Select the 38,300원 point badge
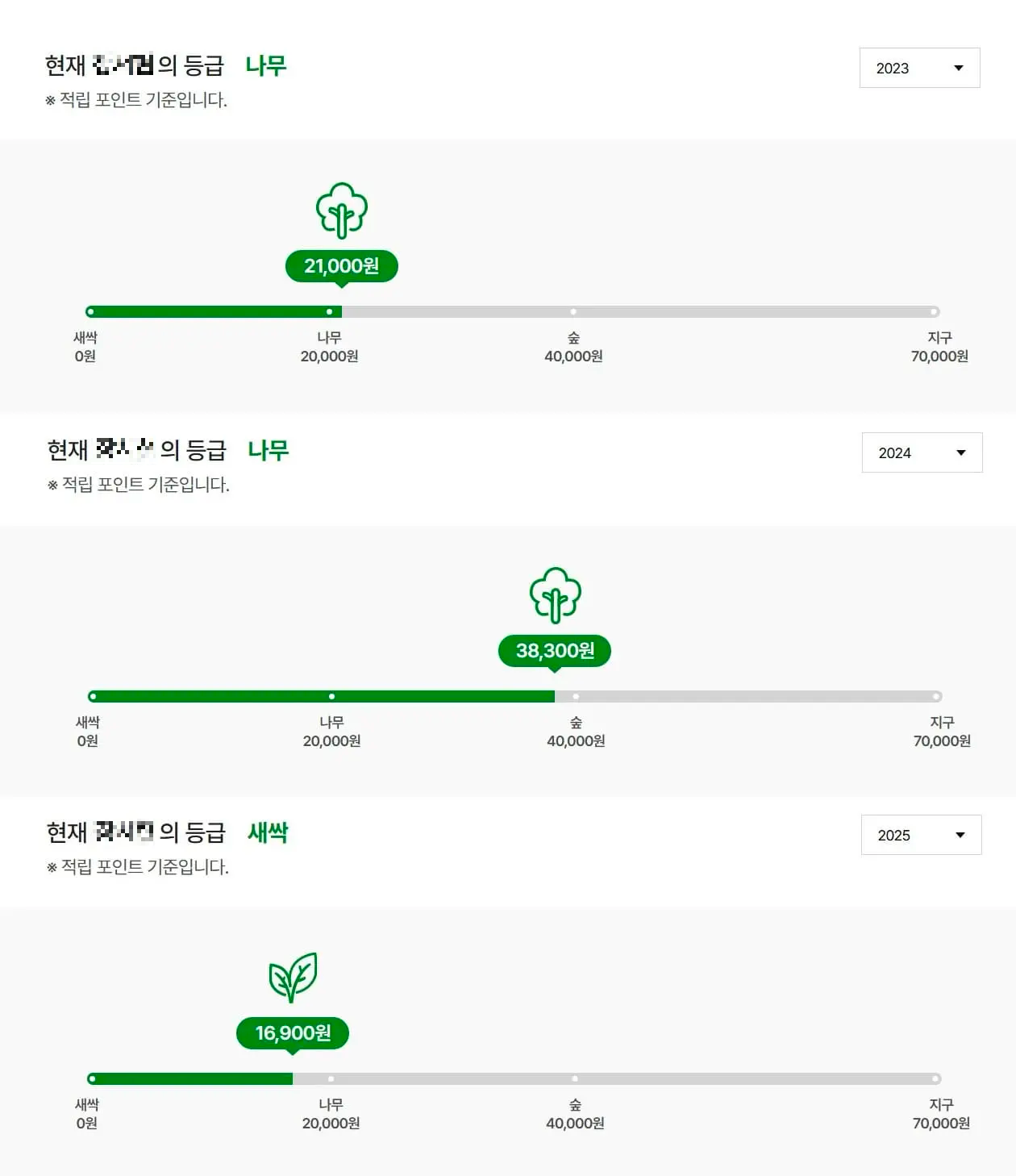The height and width of the screenshot is (1176, 1016). (x=554, y=650)
